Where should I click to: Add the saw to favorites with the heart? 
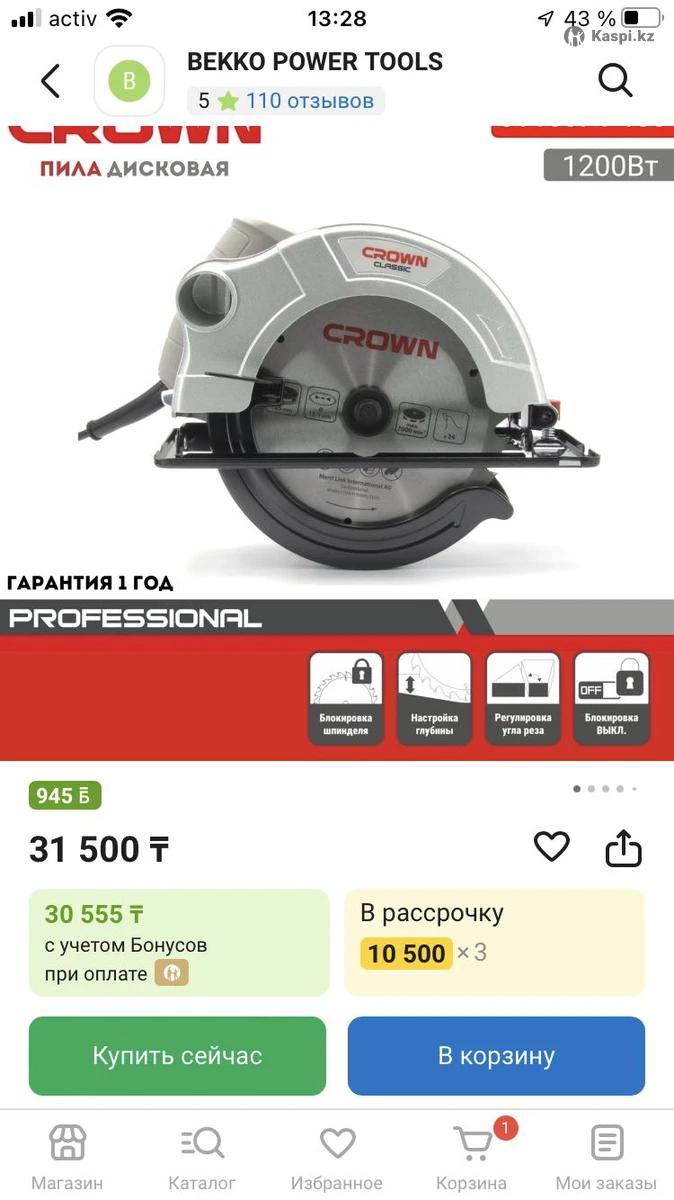tap(551, 847)
